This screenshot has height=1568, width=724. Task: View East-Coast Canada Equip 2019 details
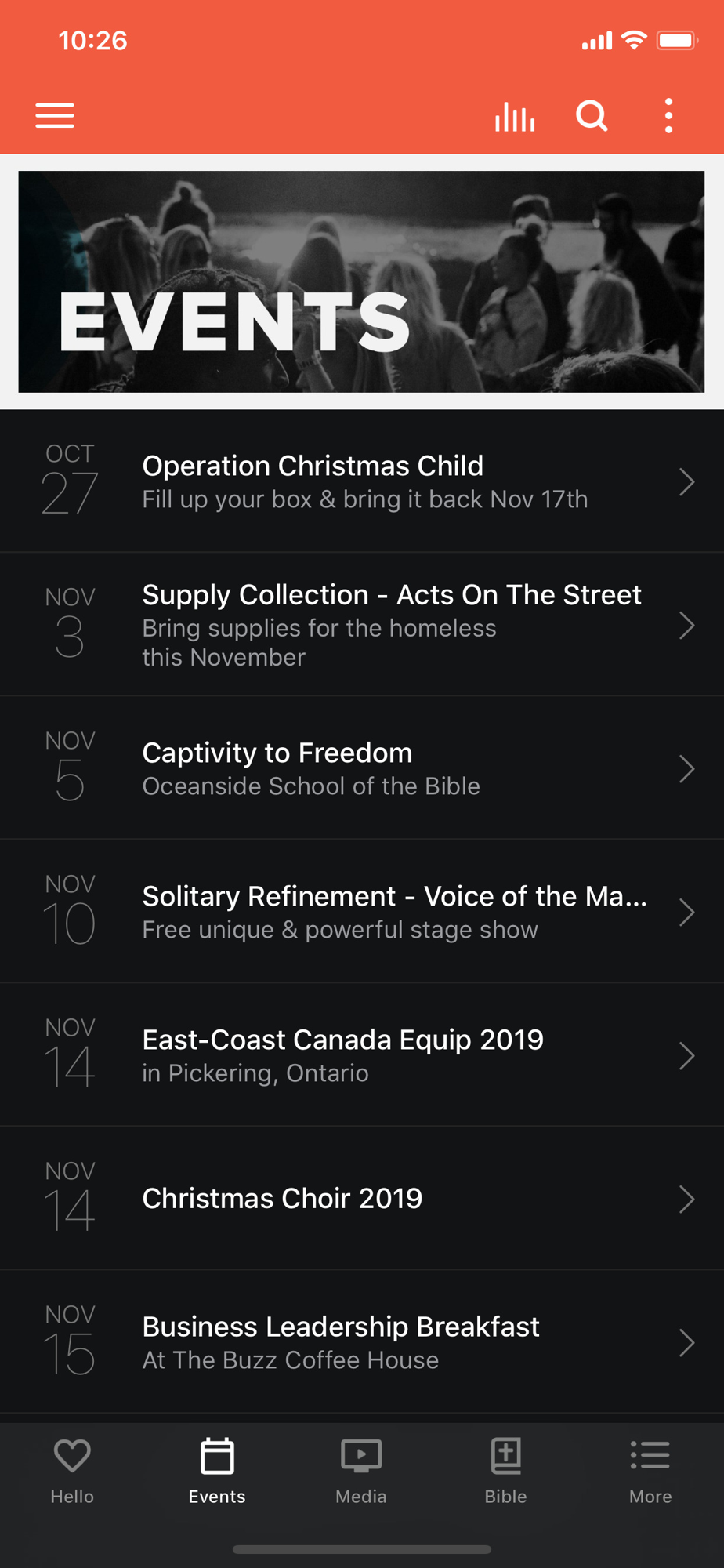click(x=362, y=1055)
